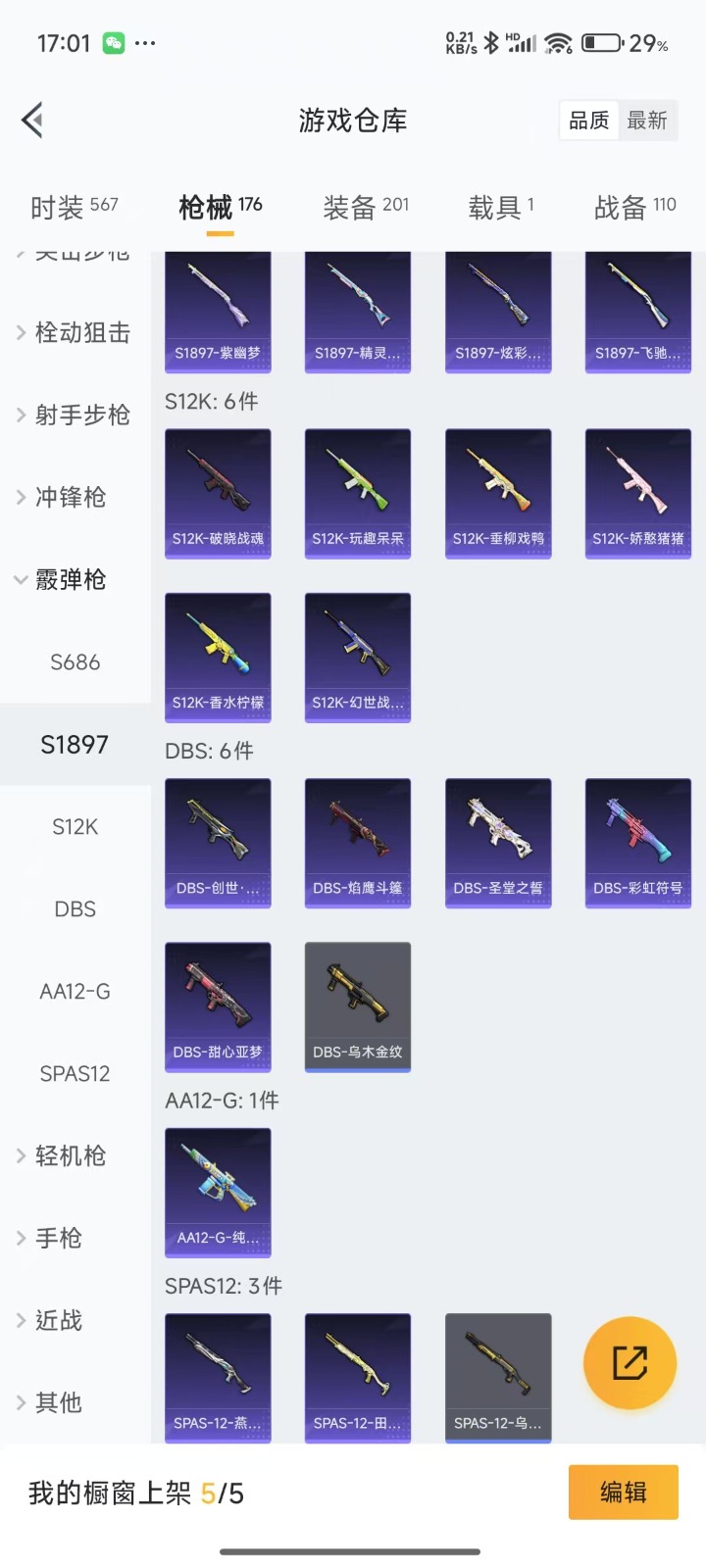Open the S1897-紫幽梦 skin

tap(218, 312)
